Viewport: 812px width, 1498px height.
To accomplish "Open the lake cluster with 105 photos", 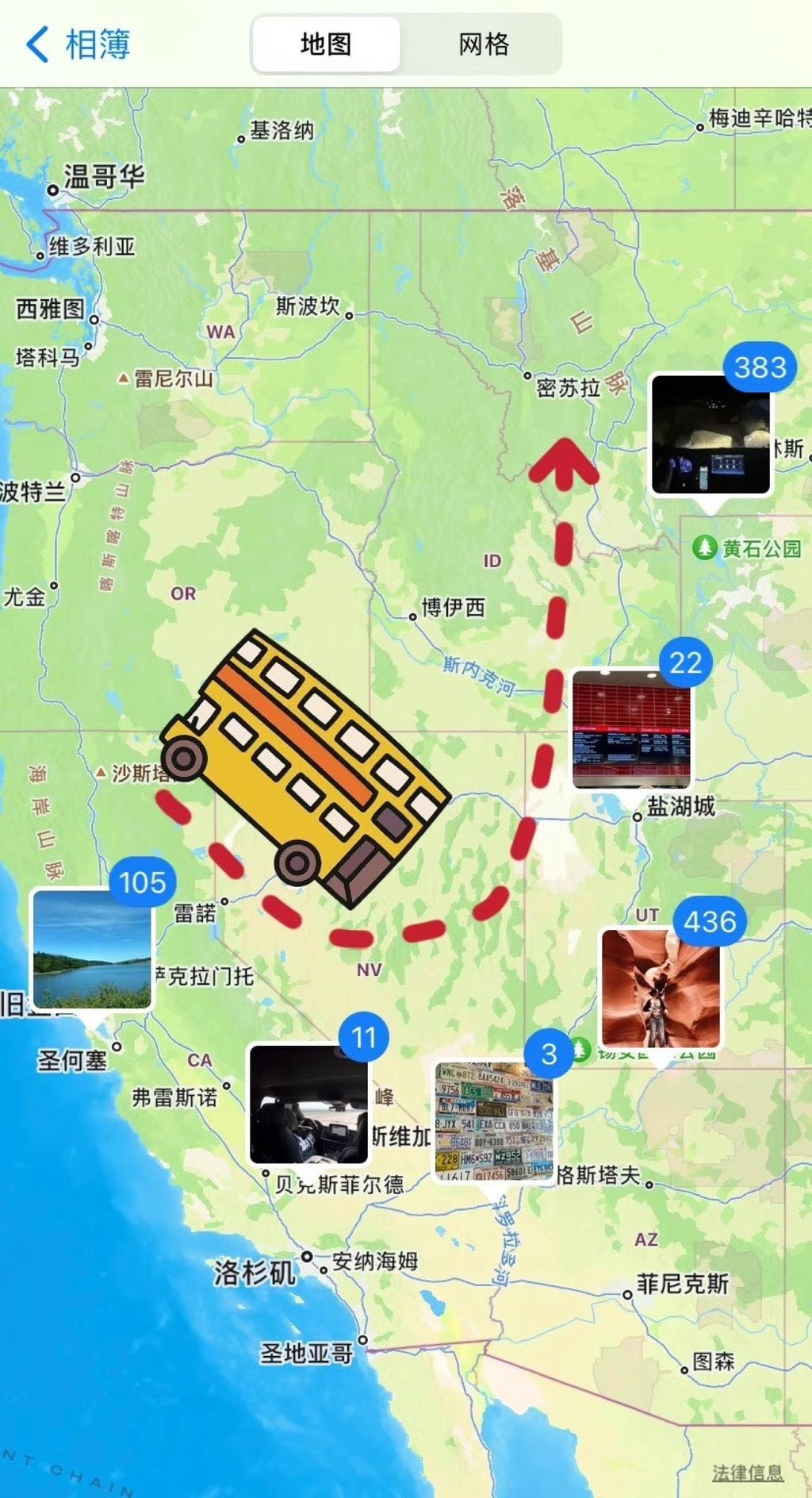I will tap(92, 948).
